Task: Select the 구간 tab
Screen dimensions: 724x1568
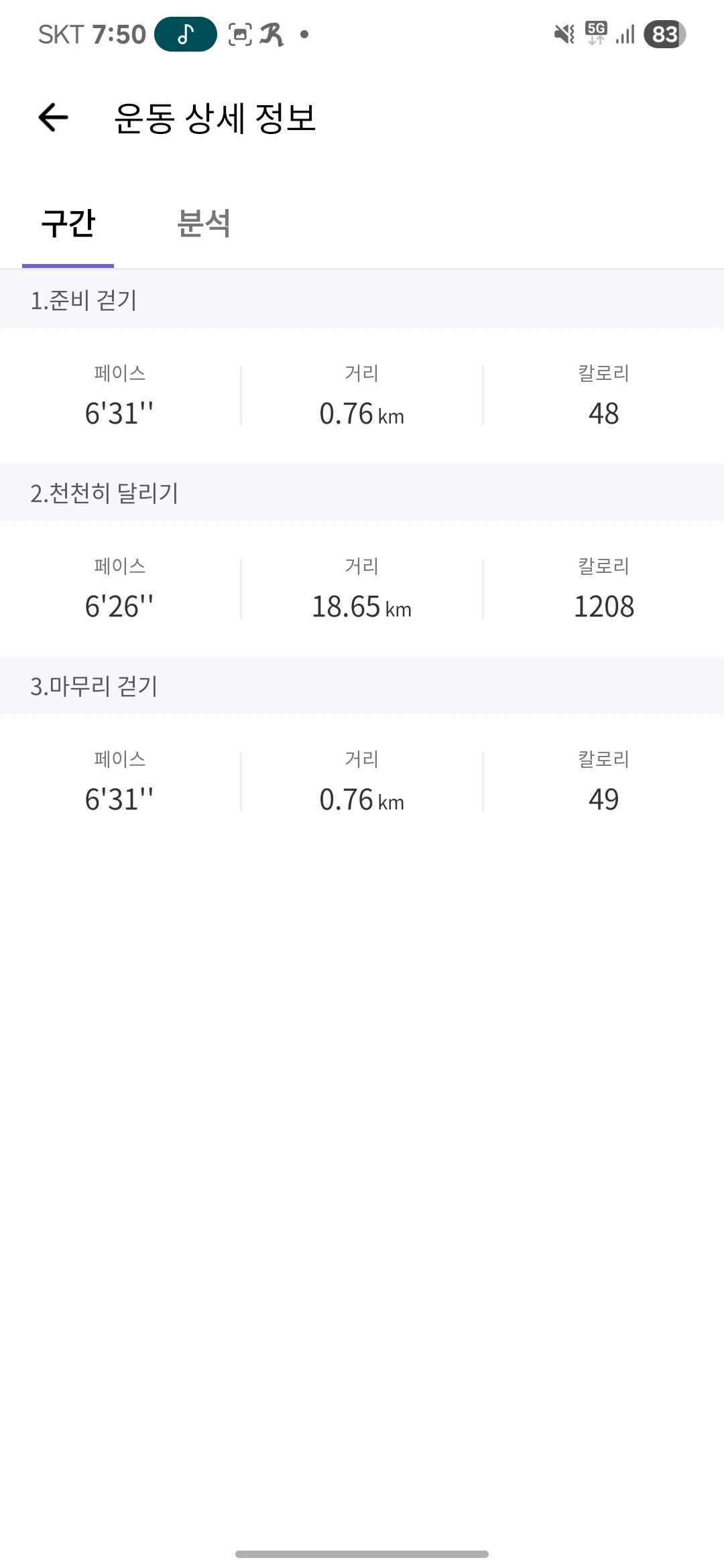Action: pos(68,224)
